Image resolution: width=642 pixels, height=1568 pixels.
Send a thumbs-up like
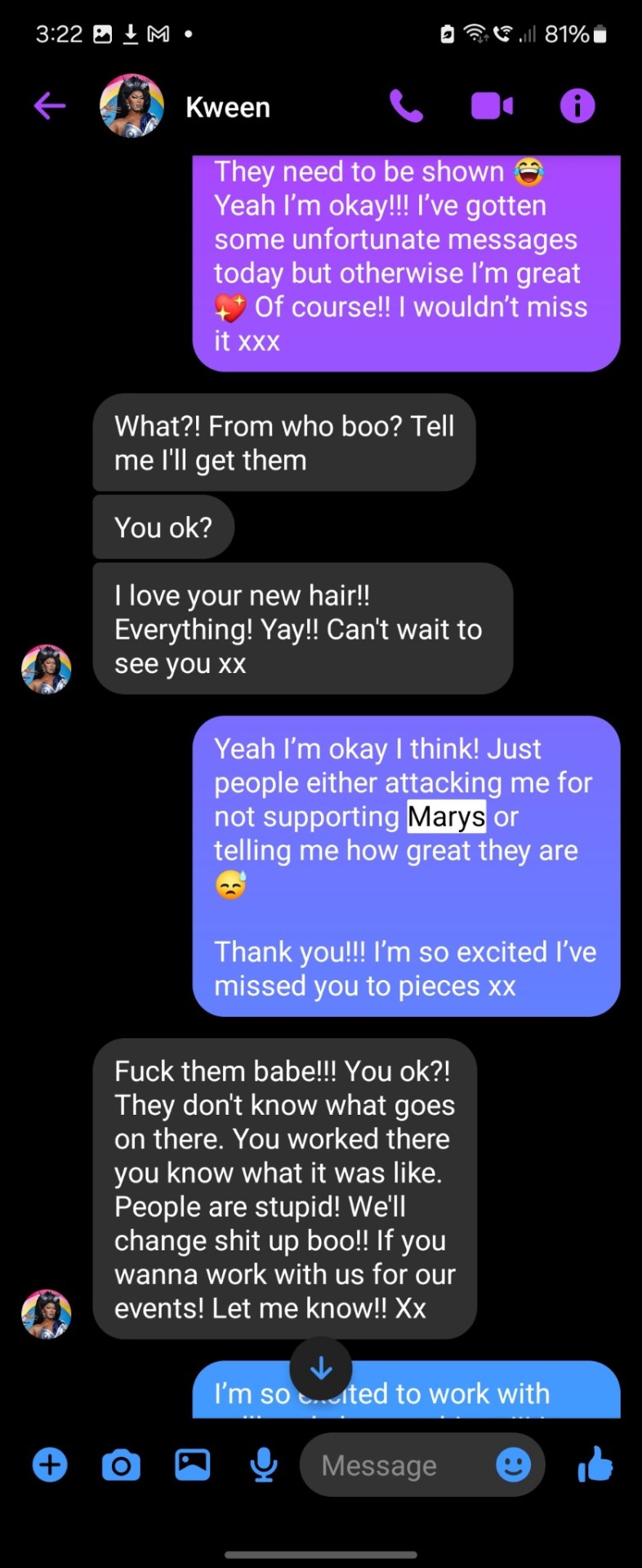(x=595, y=1463)
